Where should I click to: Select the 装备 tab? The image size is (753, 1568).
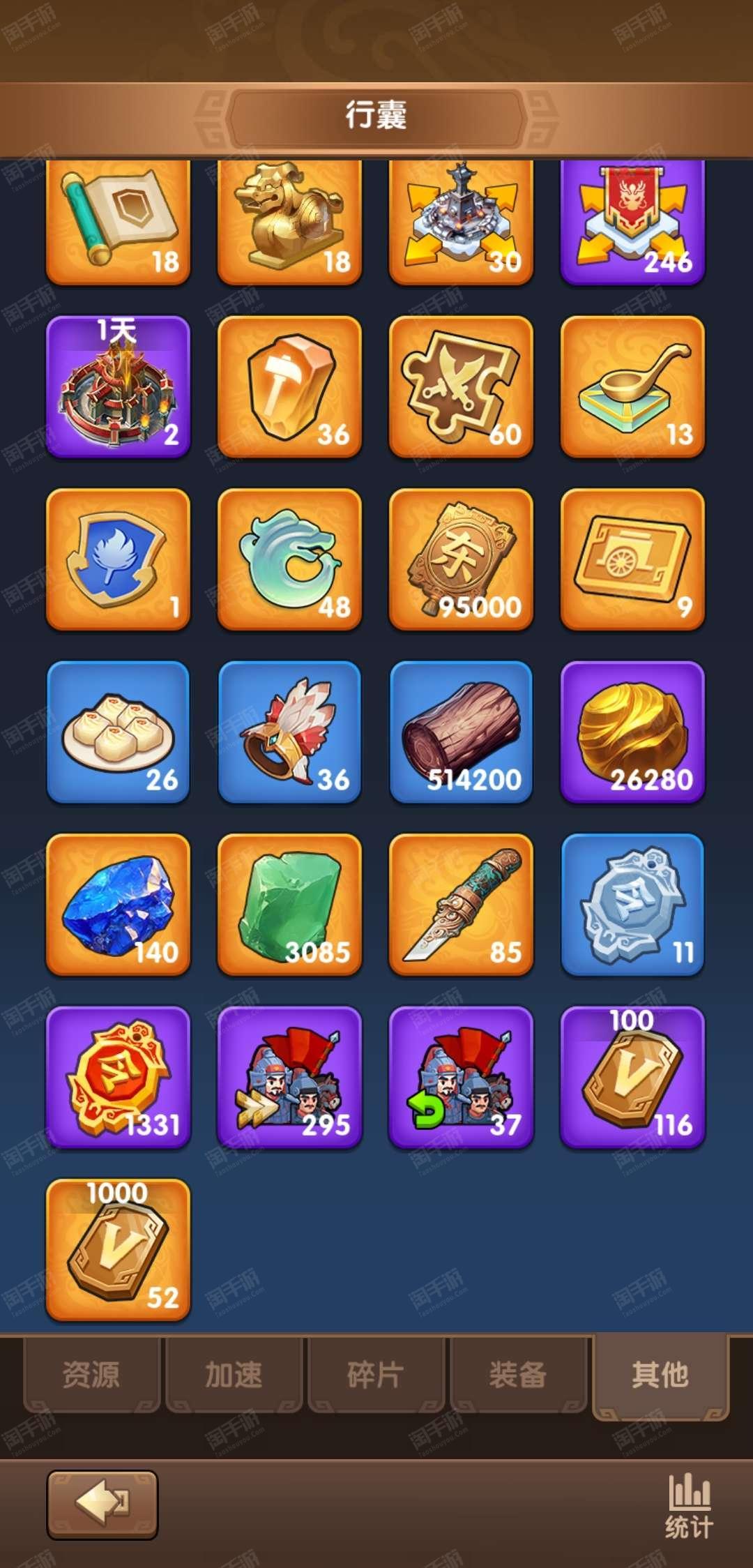[x=518, y=1375]
